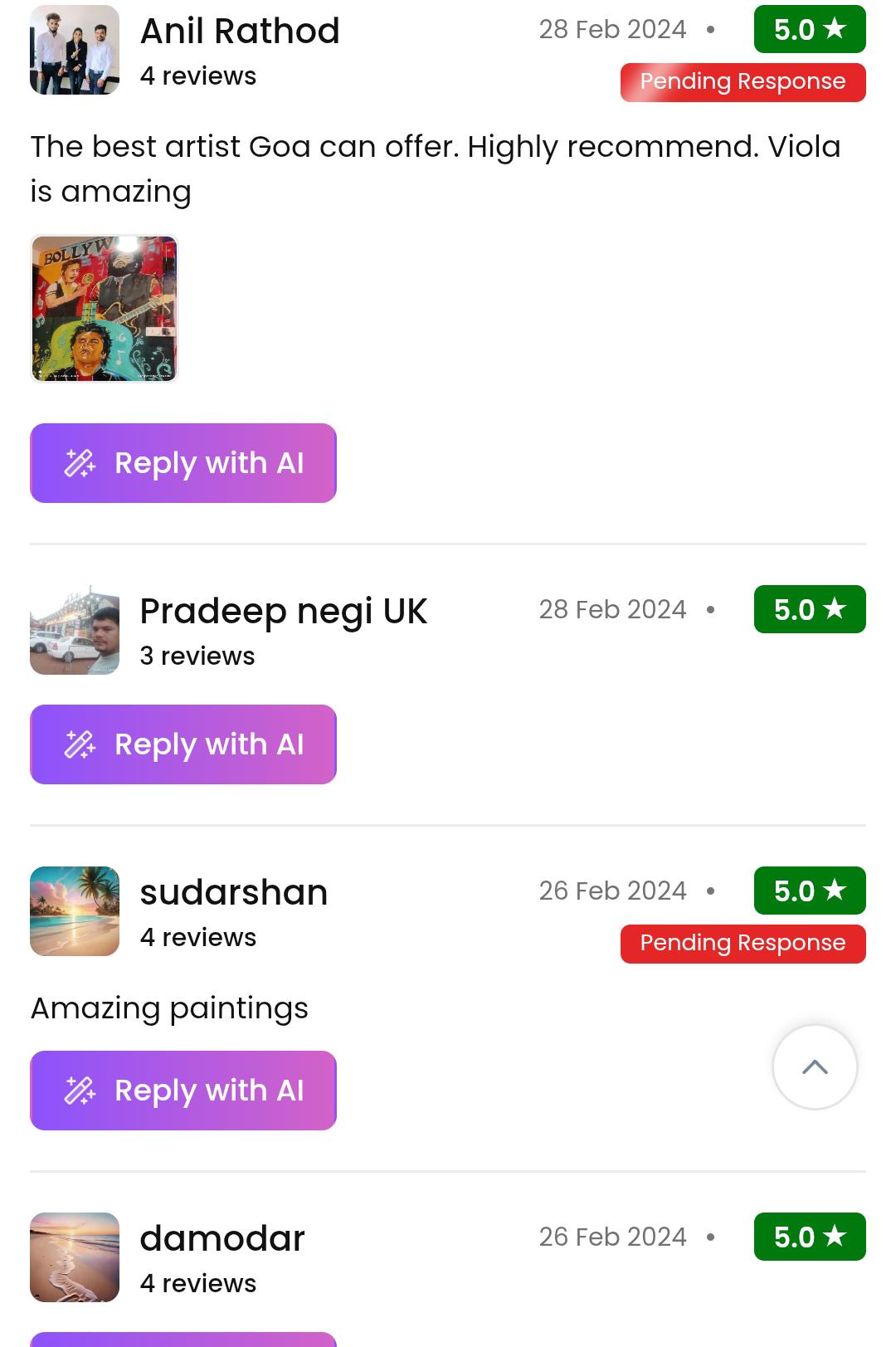Open Anil Rathod's profile picture

click(75, 50)
